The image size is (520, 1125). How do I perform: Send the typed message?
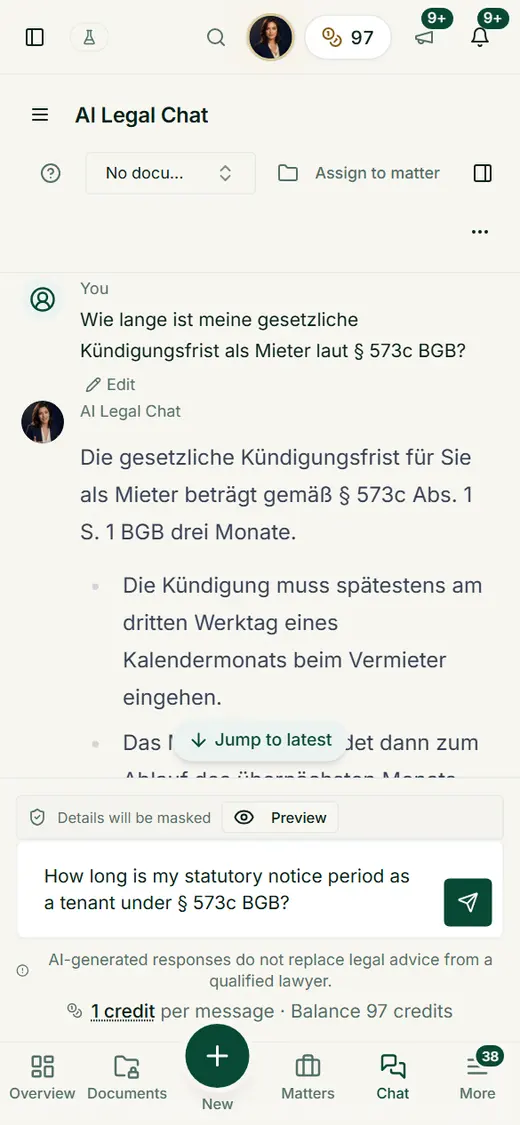click(468, 903)
